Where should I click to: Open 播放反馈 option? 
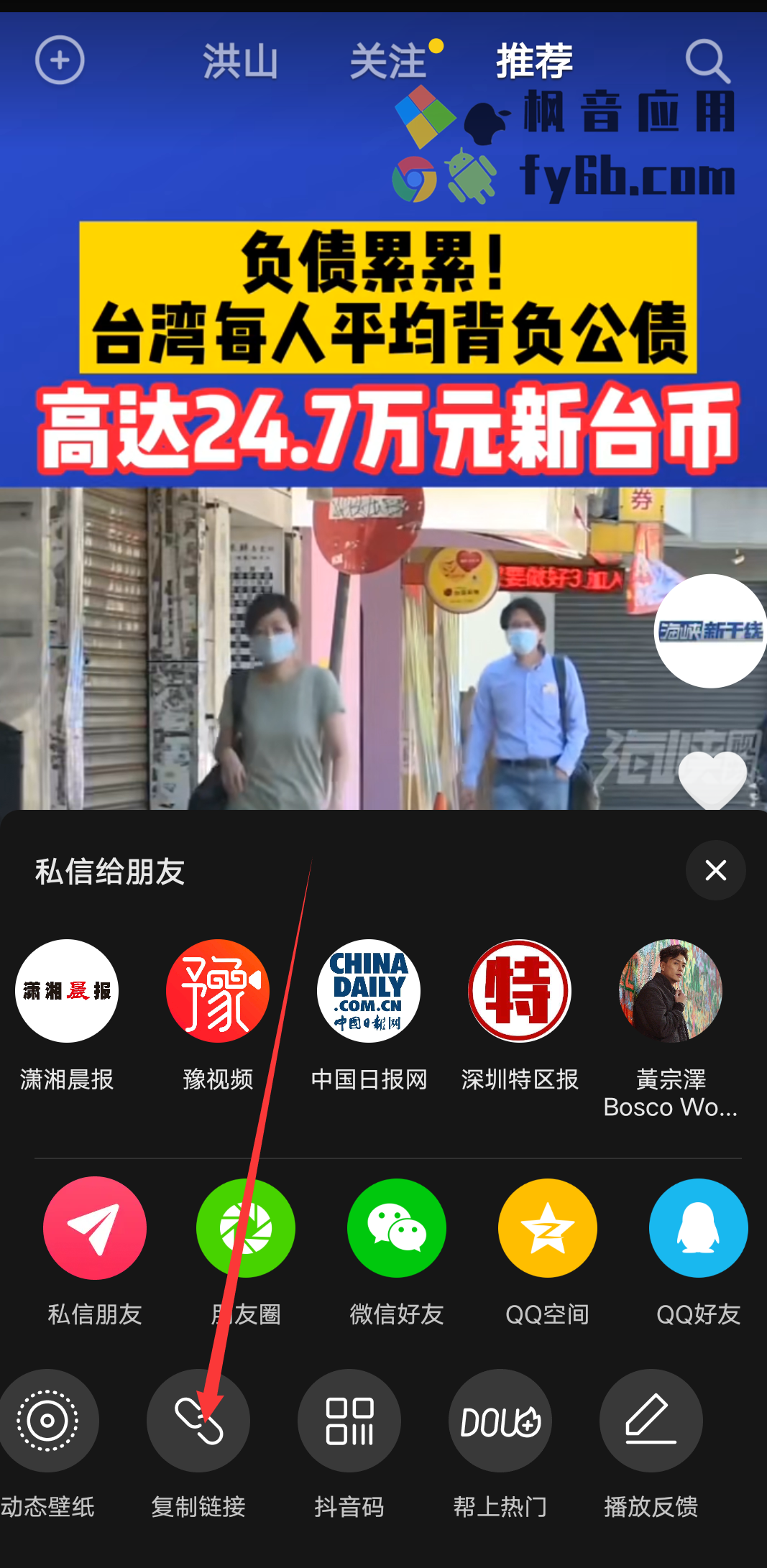tap(651, 1421)
